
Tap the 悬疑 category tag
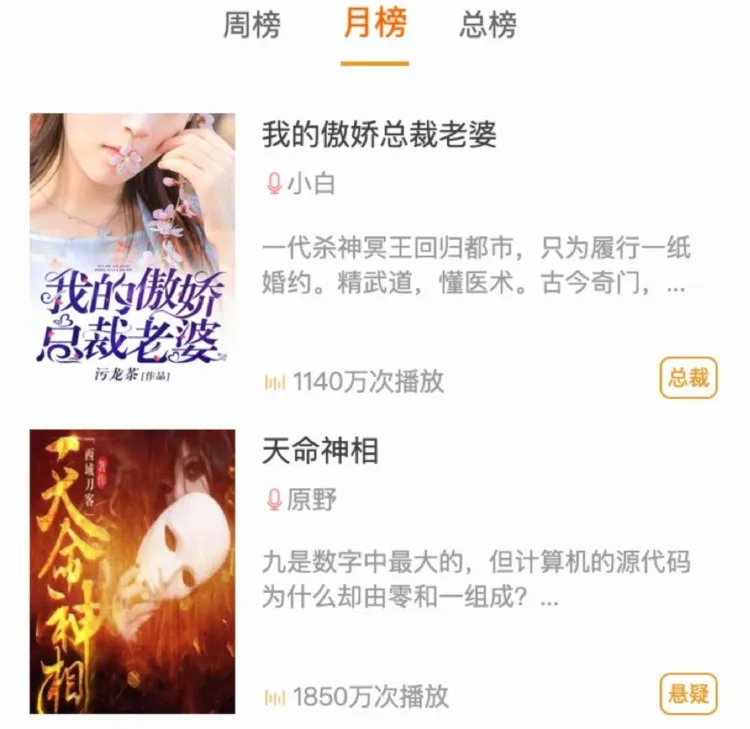[688, 693]
